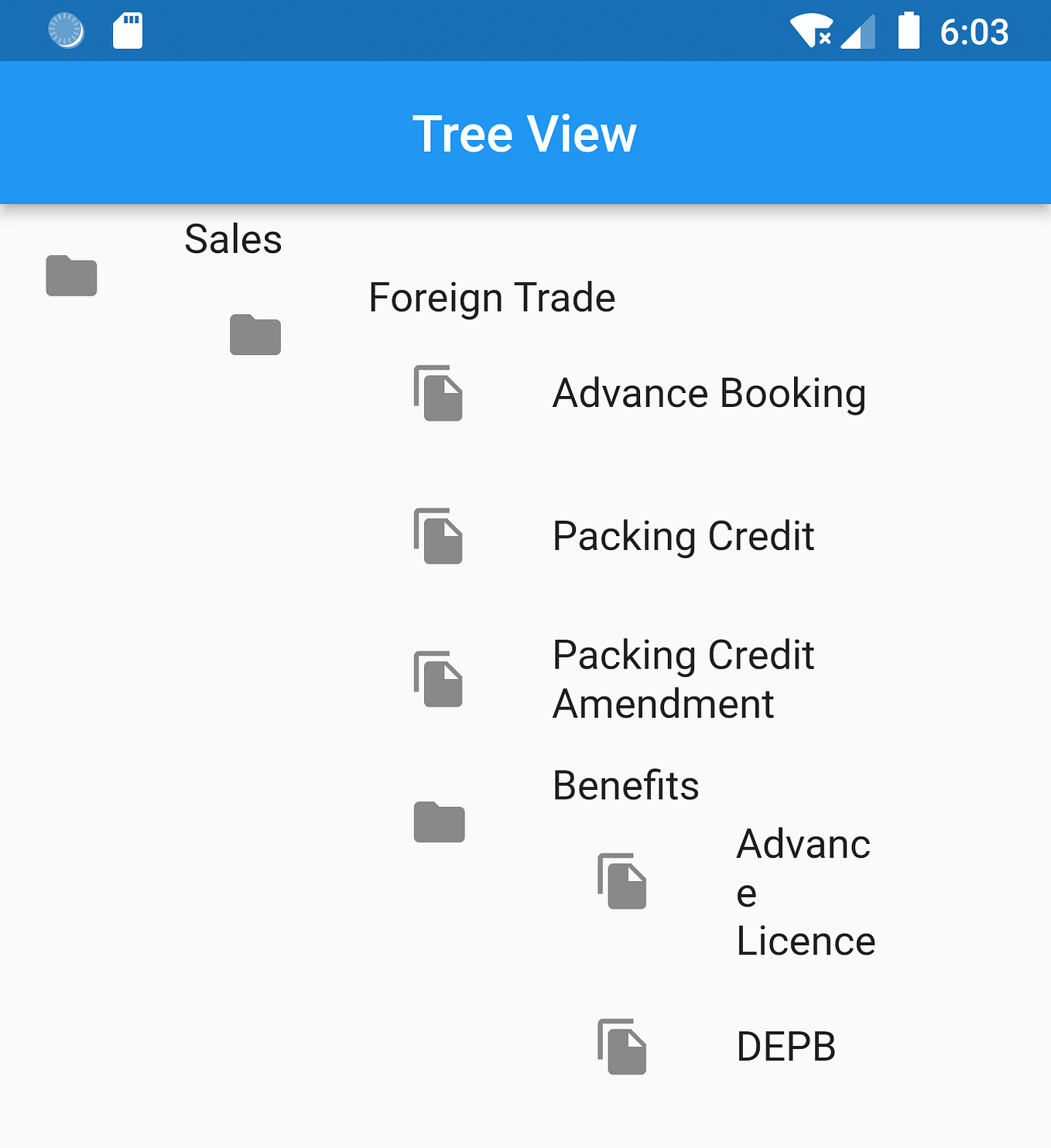Open the Advance Booking item
1051x1148 pixels.
point(708,393)
